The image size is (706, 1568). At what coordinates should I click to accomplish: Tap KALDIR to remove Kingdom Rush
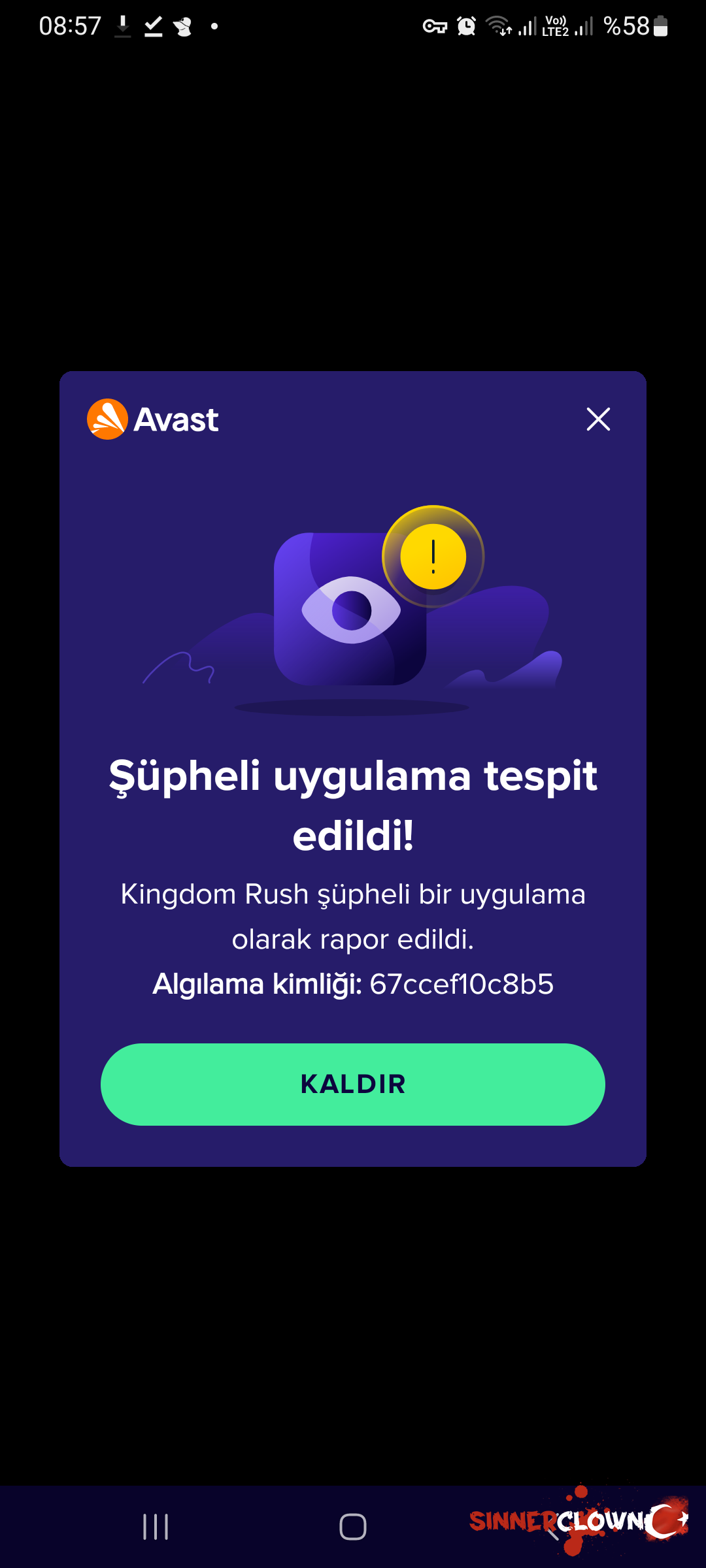353,1084
